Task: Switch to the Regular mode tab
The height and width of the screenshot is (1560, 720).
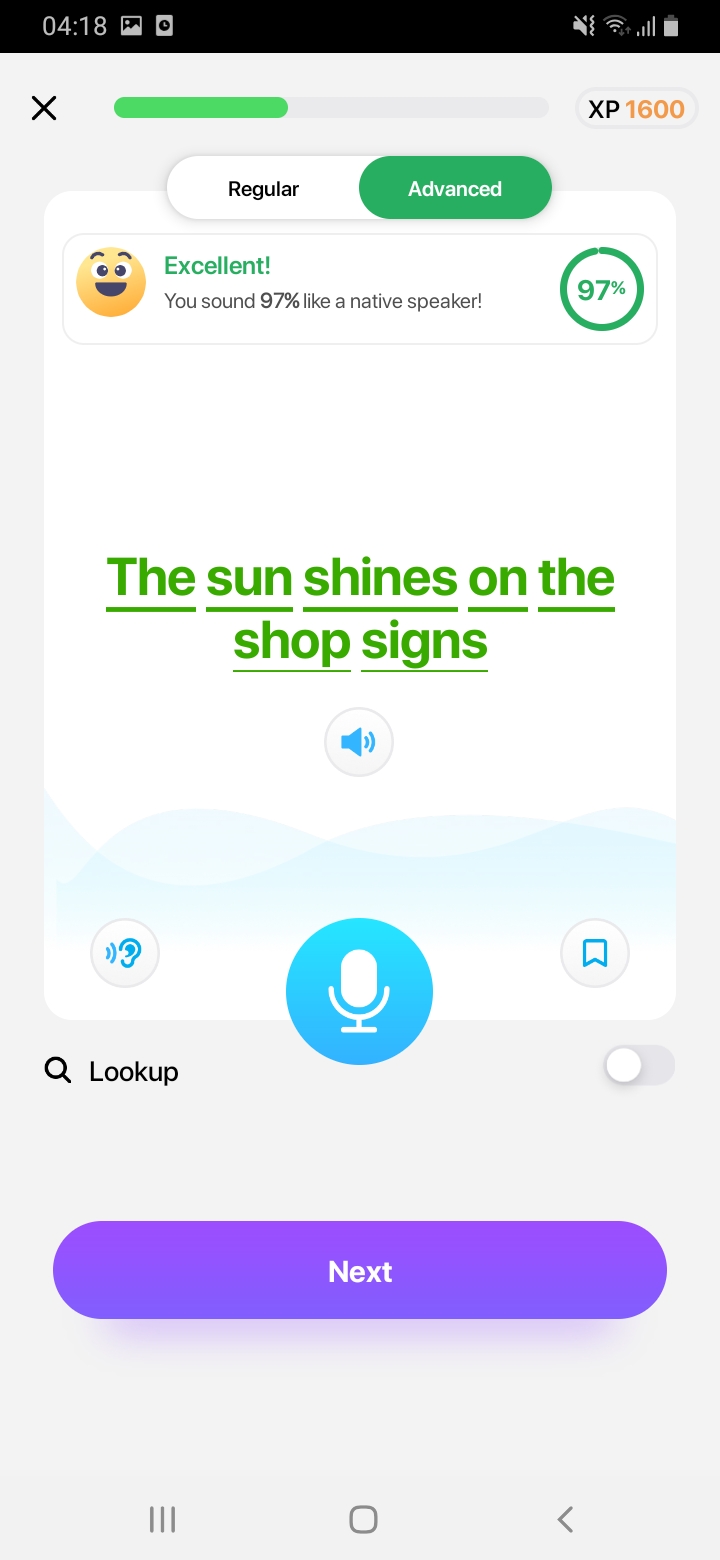Action: point(264,189)
